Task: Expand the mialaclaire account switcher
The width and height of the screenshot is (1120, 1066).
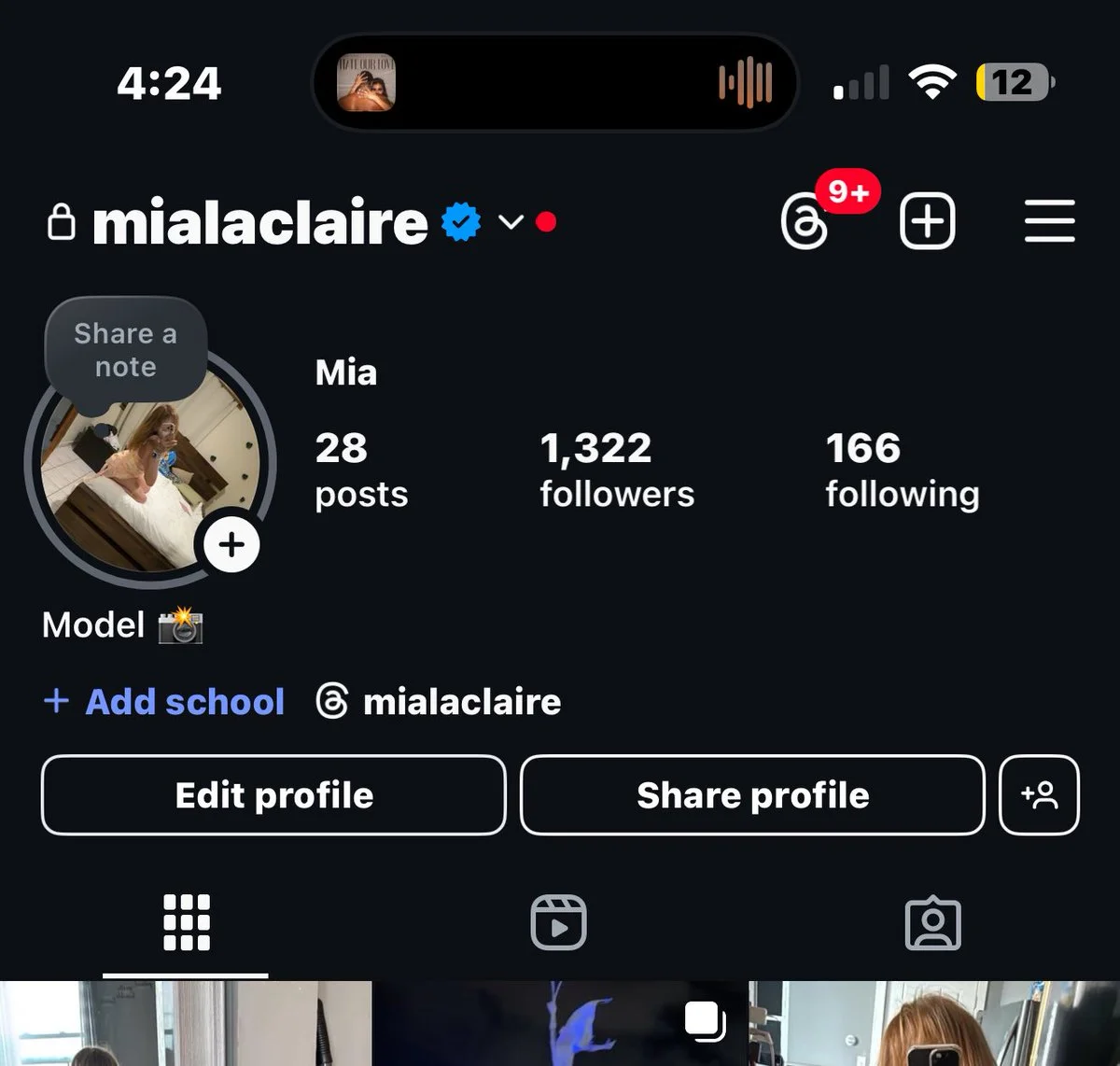Action: 510,222
